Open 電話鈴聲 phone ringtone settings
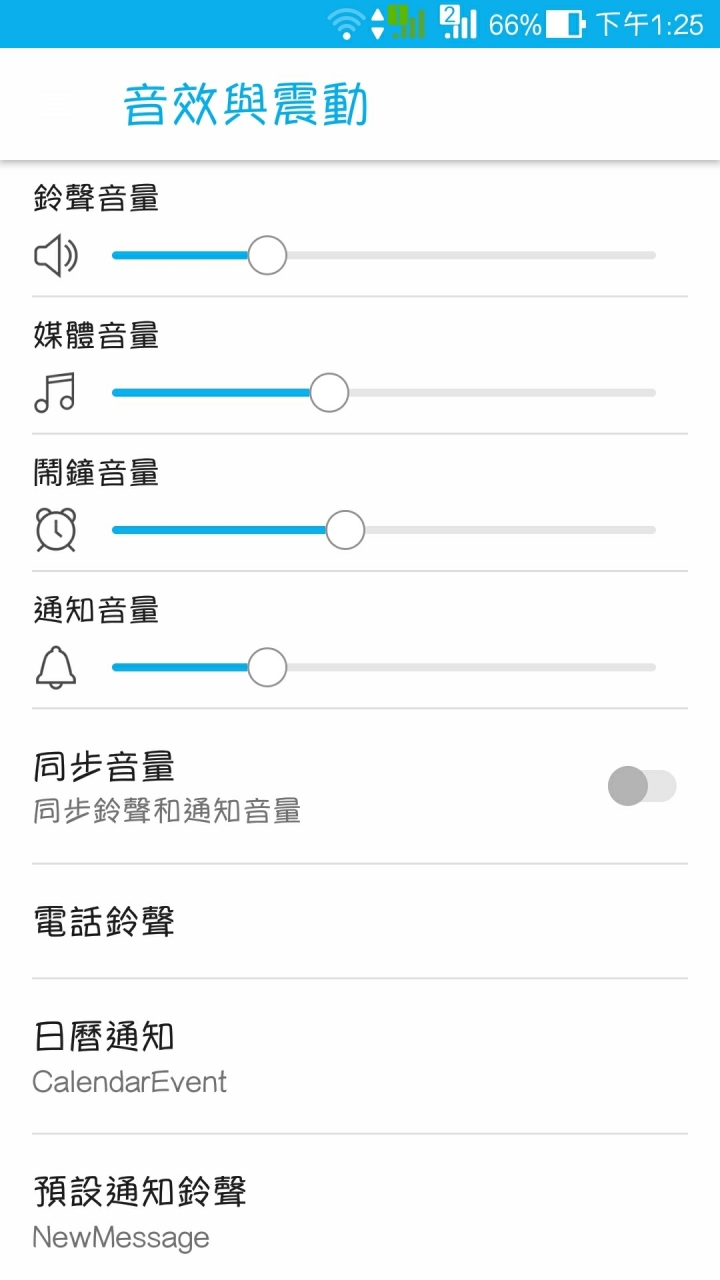The image size is (720, 1280). tap(360, 921)
